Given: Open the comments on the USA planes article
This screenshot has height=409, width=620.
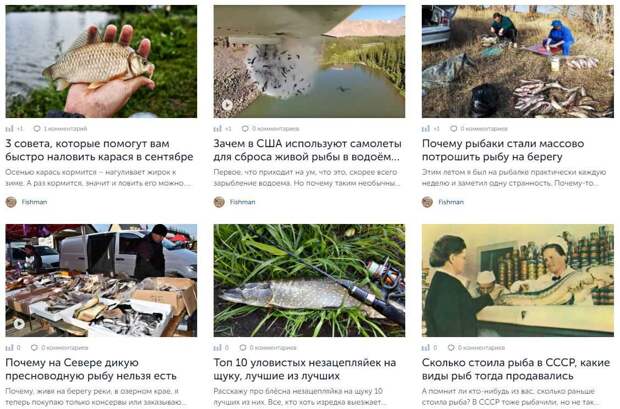Looking at the screenshot, I should [x=273, y=129].
